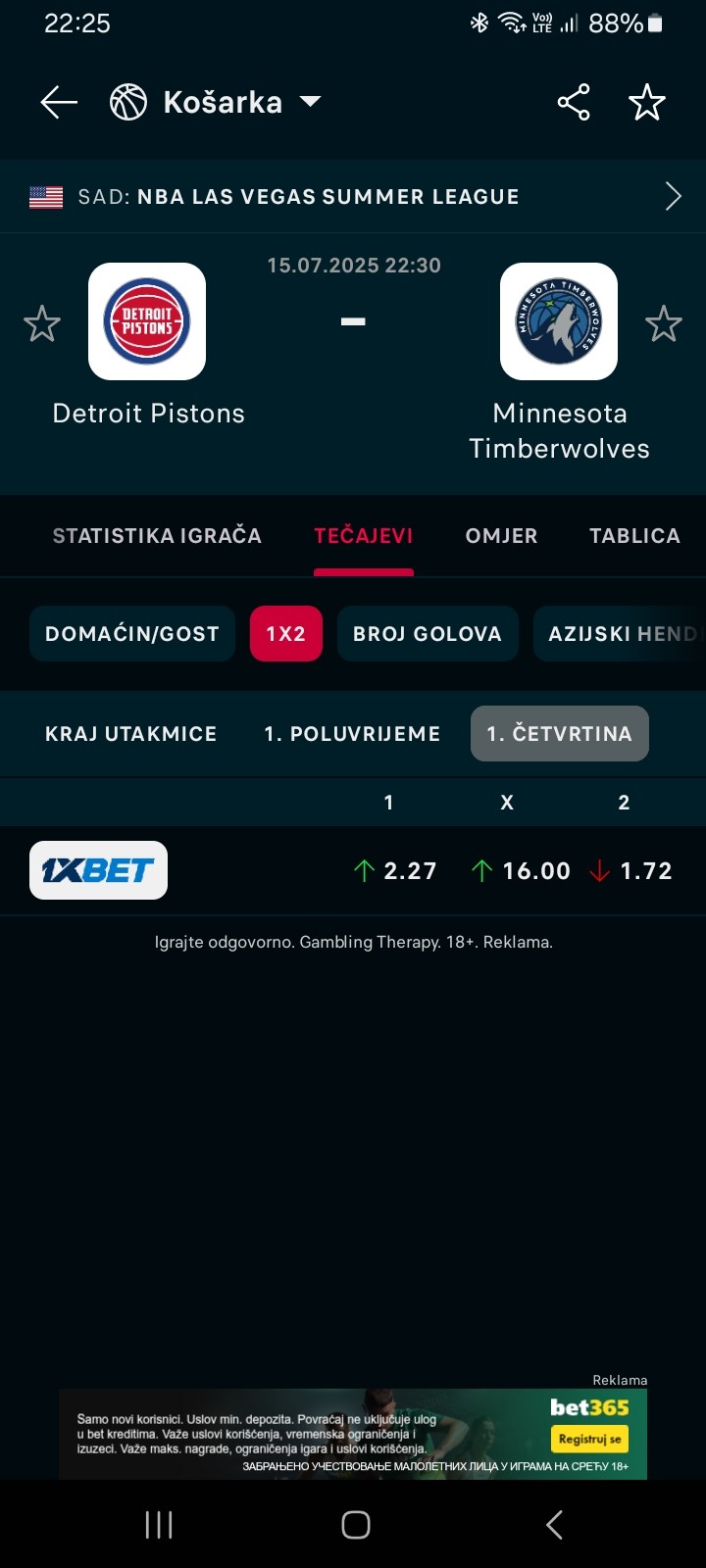Add this match to favorites
This screenshot has height=1568, width=706.
tap(647, 102)
